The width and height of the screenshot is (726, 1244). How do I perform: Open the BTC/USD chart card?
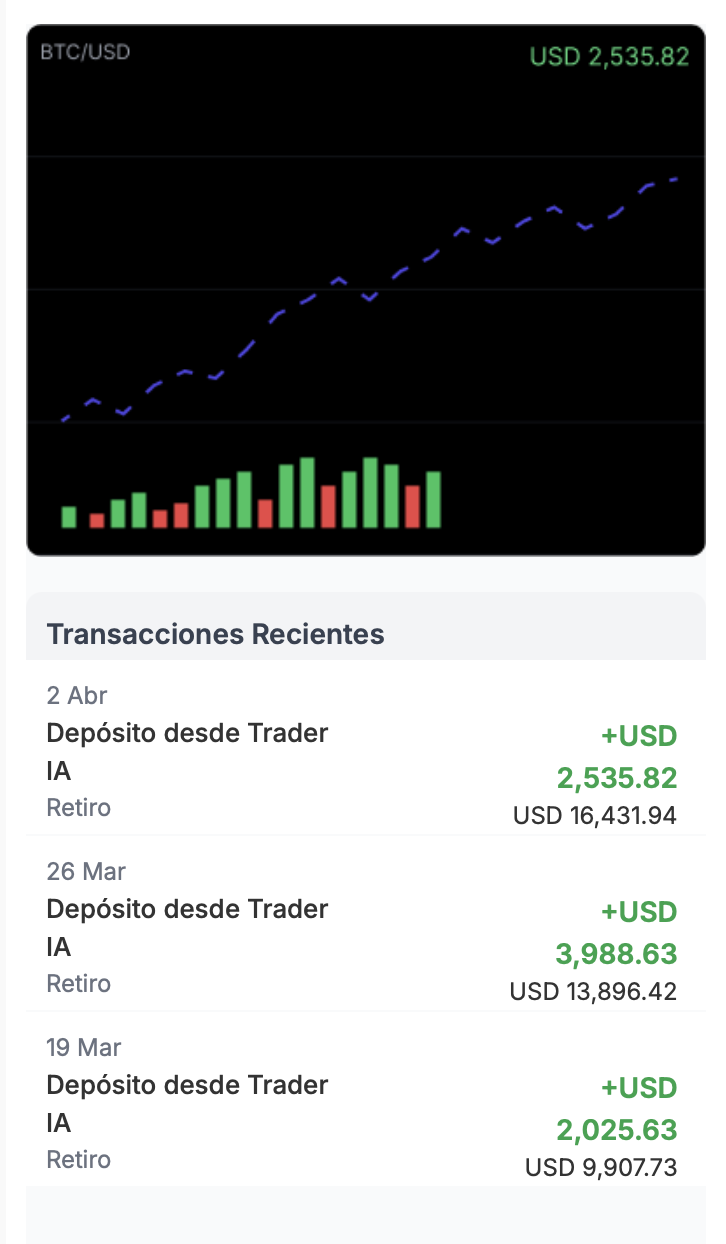click(x=365, y=290)
